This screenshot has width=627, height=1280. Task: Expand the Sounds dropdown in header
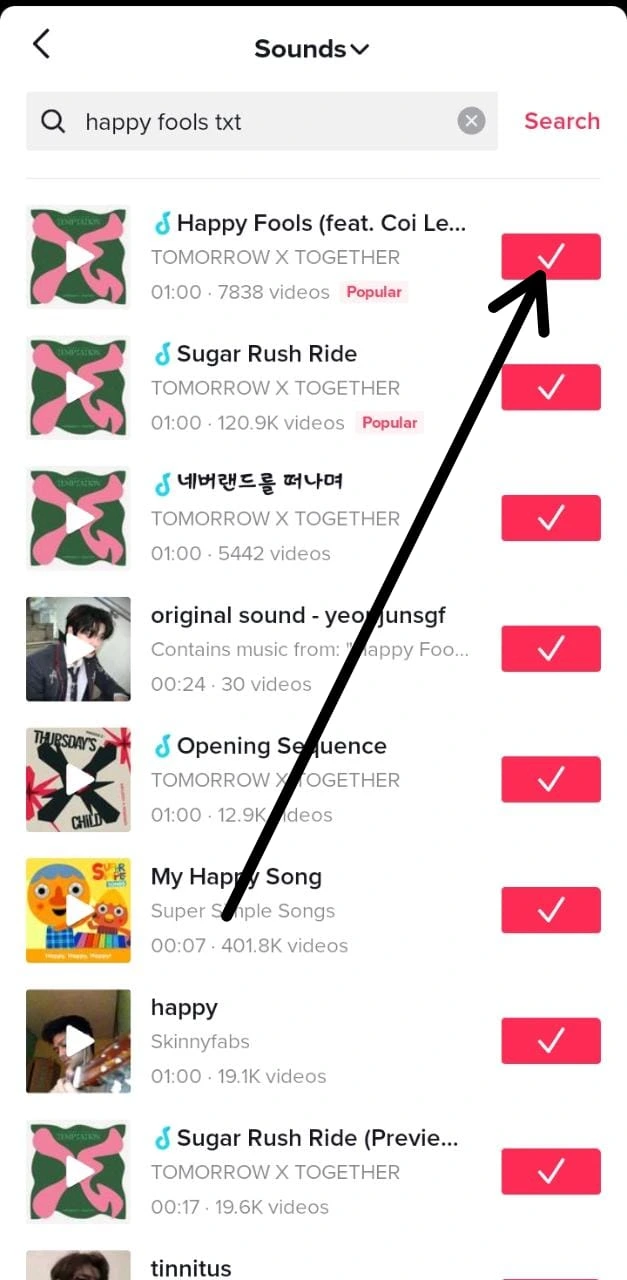click(312, 49)
